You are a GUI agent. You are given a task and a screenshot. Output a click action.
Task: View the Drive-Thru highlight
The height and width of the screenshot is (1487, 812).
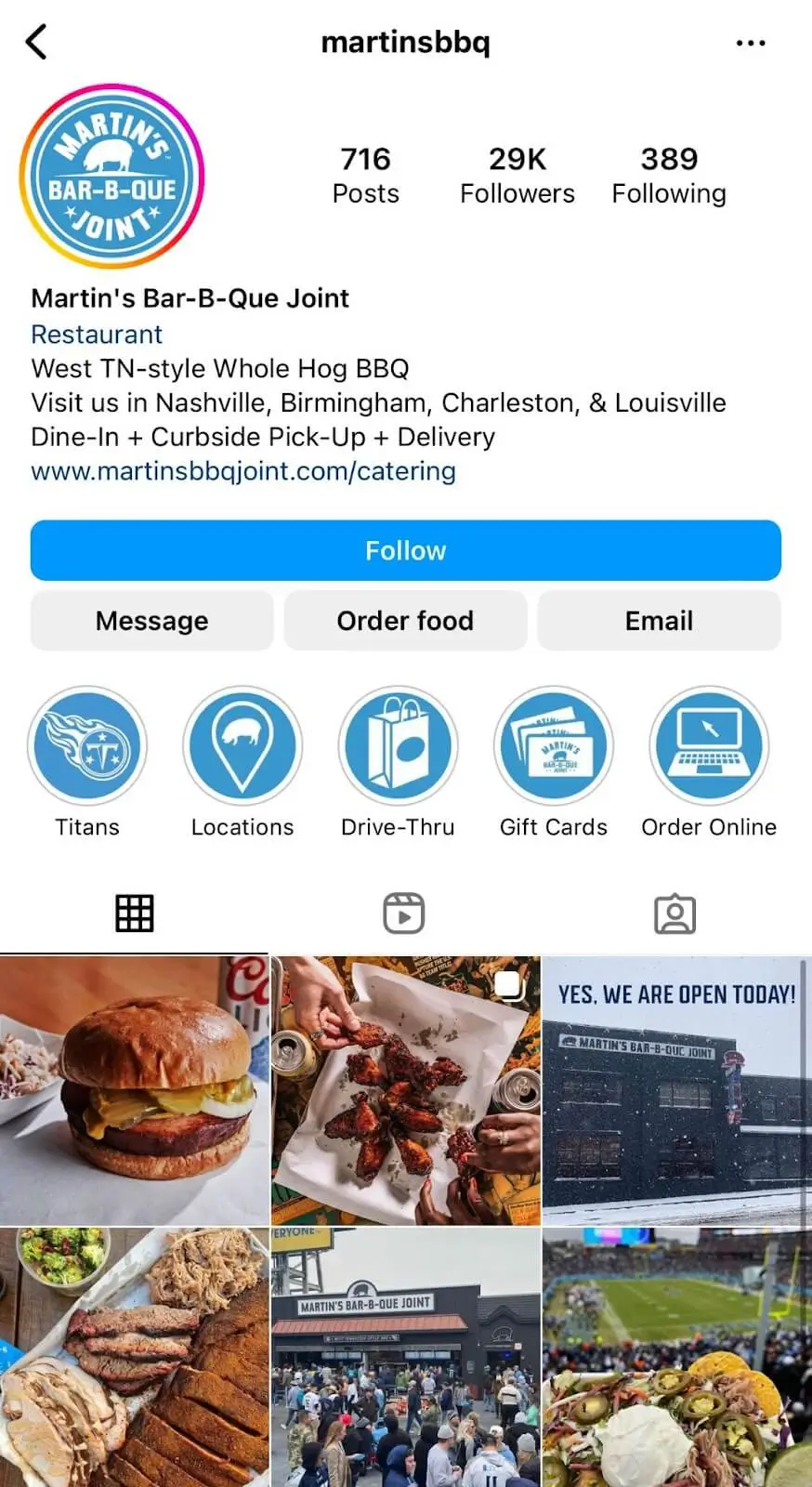click(398, 746)
